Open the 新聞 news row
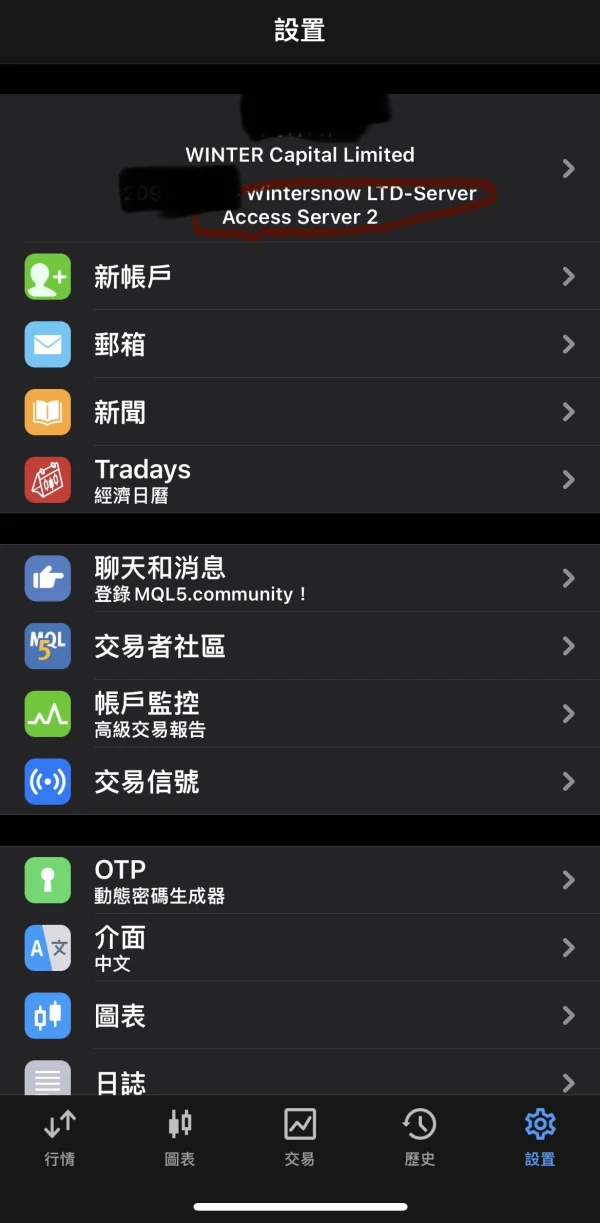Screen dimensions: 600x1223 pyautogui.click(x=300, y=412)
